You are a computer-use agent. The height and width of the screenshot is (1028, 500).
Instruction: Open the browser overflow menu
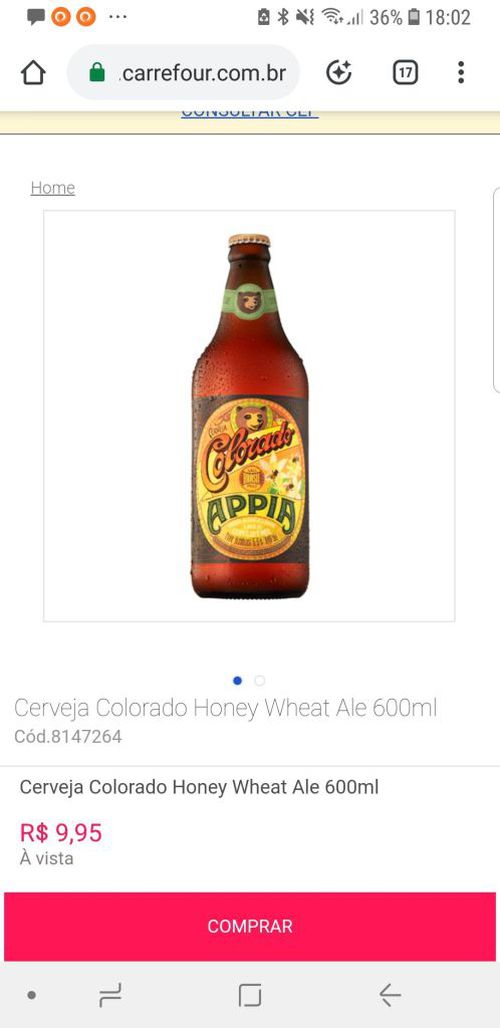pos(461,73)
